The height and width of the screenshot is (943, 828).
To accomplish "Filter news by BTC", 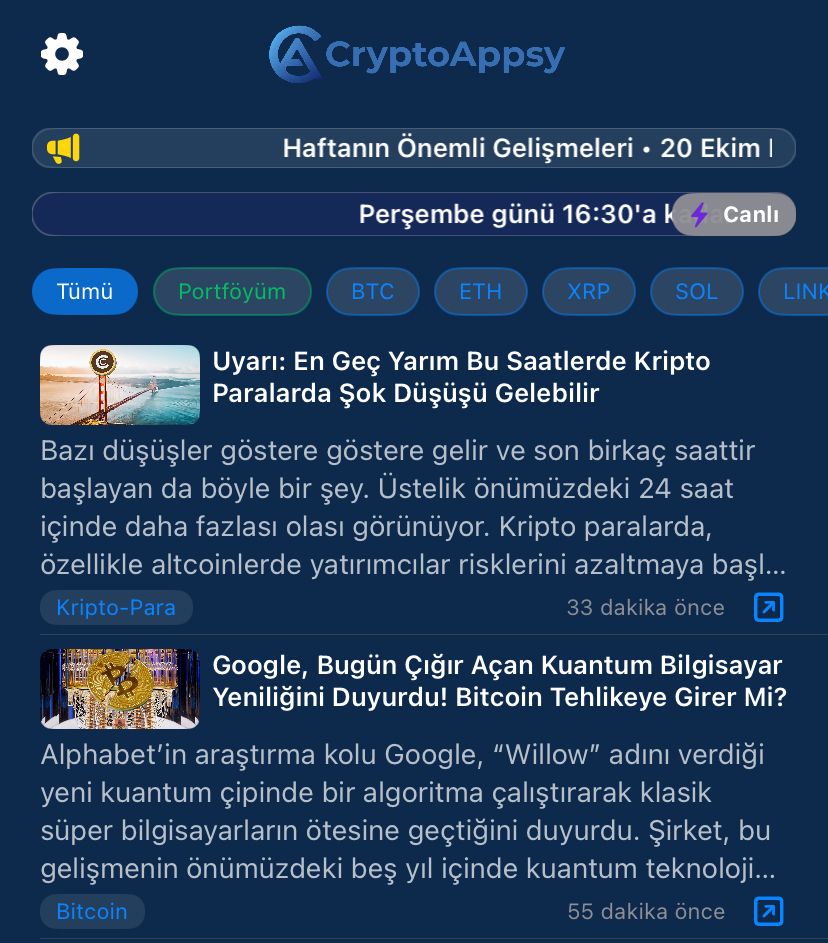I will (x=373, y=292).
